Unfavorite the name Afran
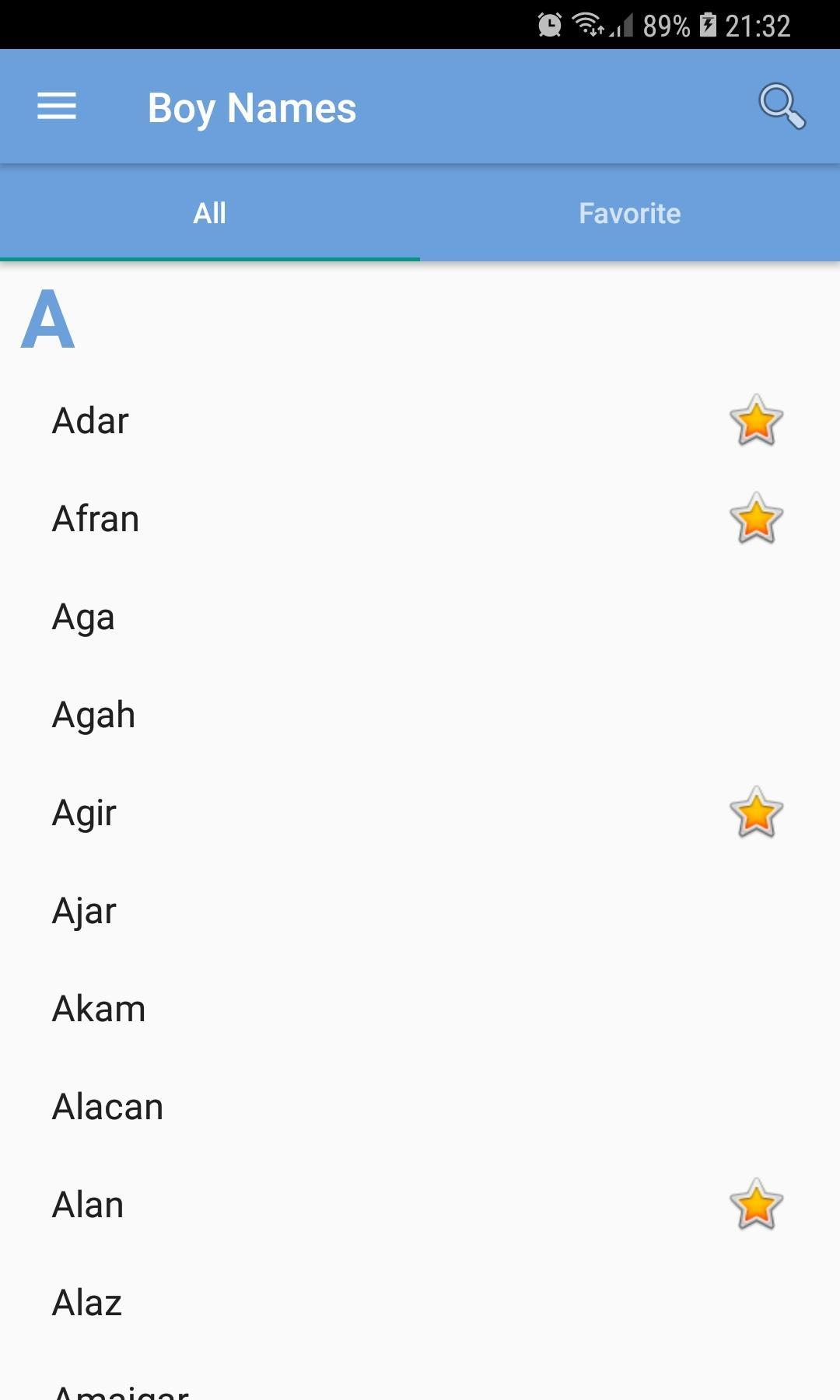The image size is (840, 1400). click(755, 520)
